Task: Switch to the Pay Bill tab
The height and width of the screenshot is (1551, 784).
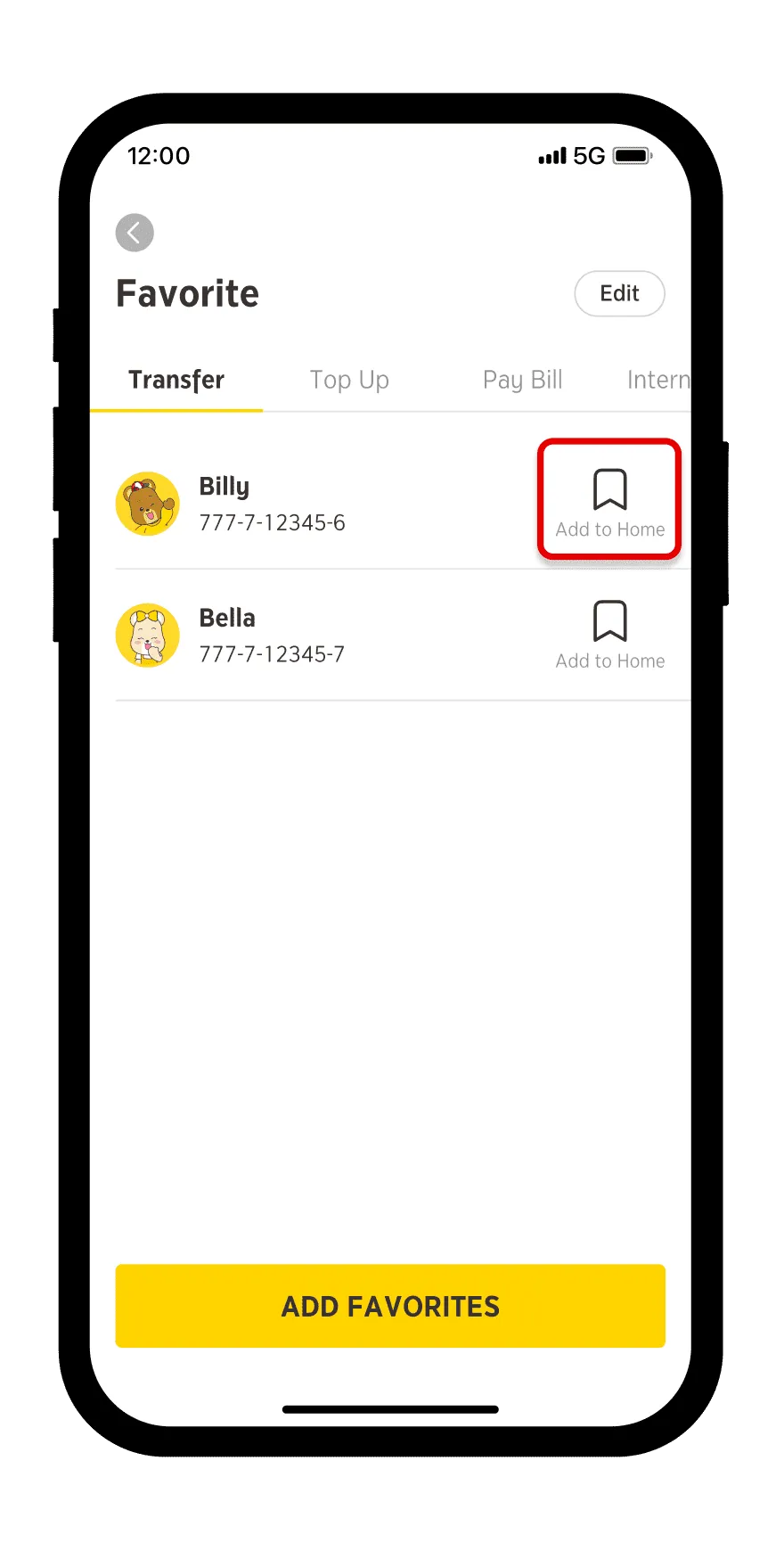Action: pyautogui.click(x=522, y=380)
